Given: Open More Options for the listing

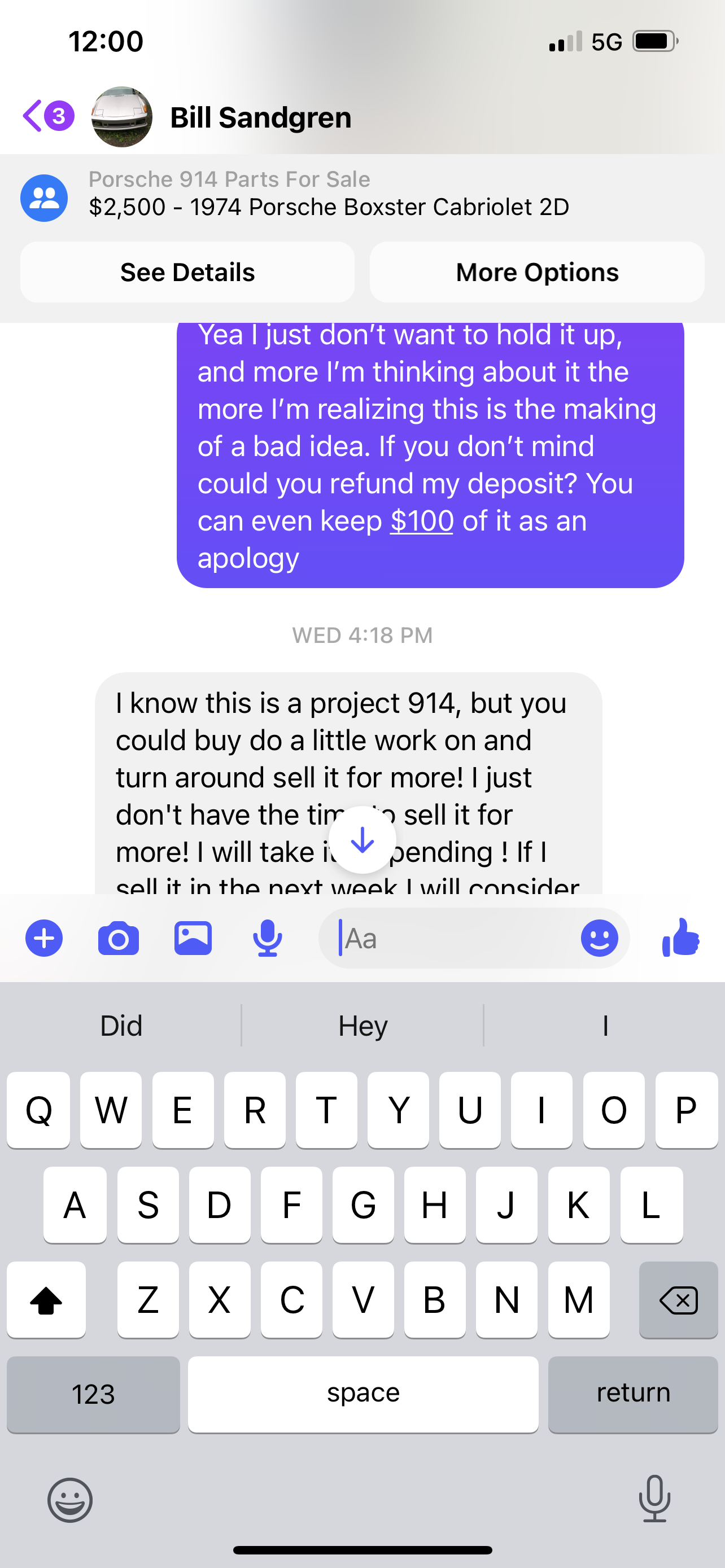Looking at the screenshot, I should pos(537,272).
